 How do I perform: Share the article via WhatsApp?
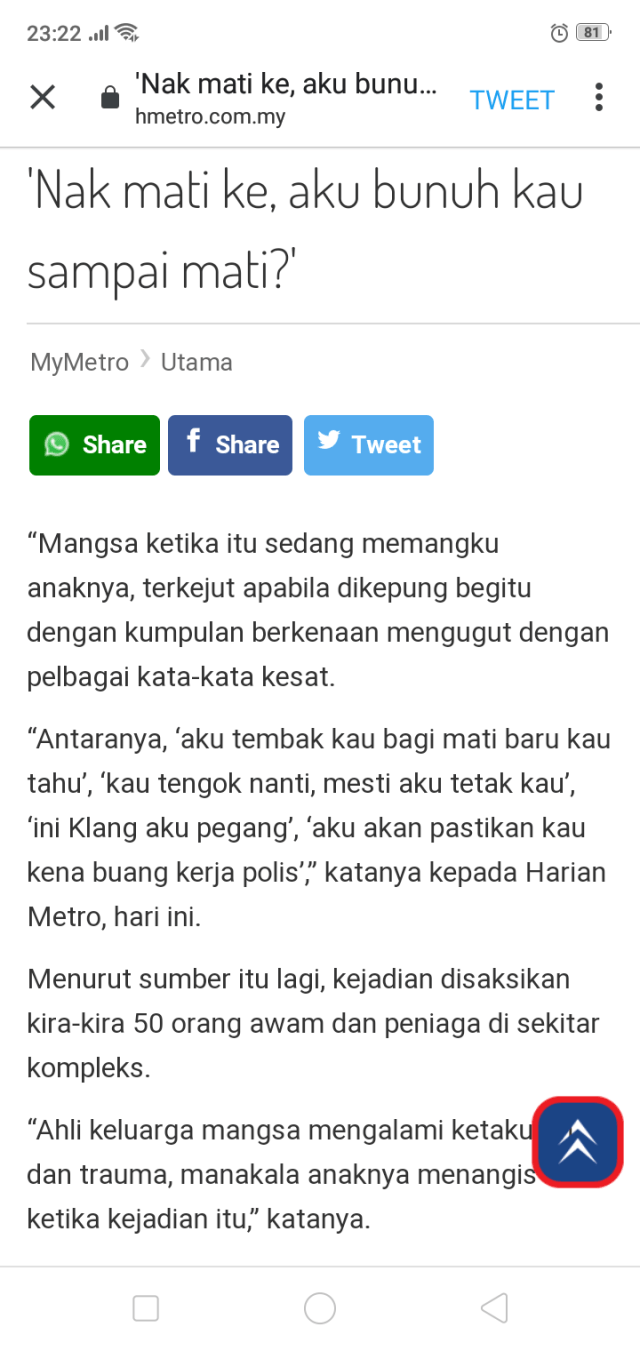coord(95,445)
